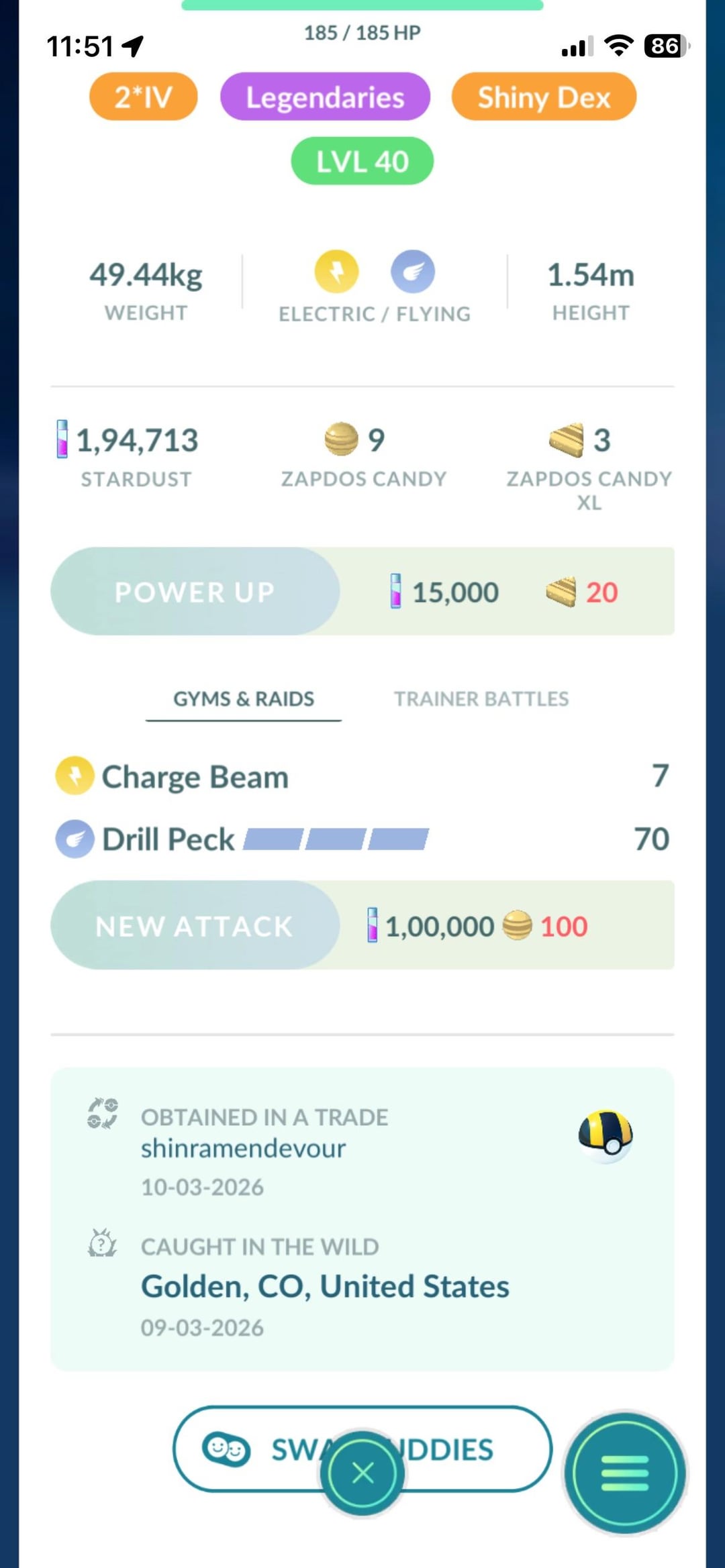Viewport: 725px width, 1568px height.
Task: Open the green hamburger menu button
Action: tap(624, 1473)
